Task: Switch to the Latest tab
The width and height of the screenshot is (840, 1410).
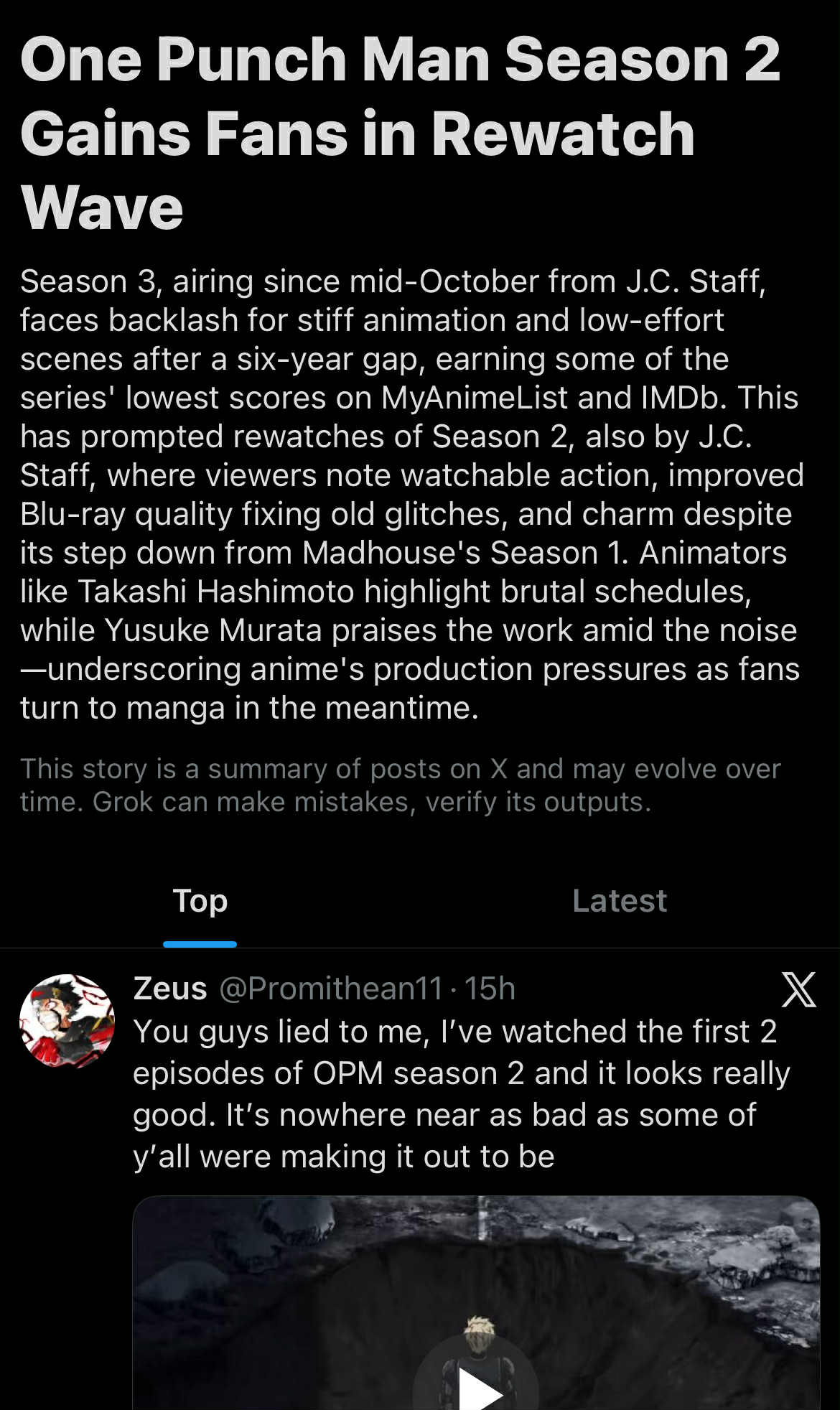Action: (619, 900)
